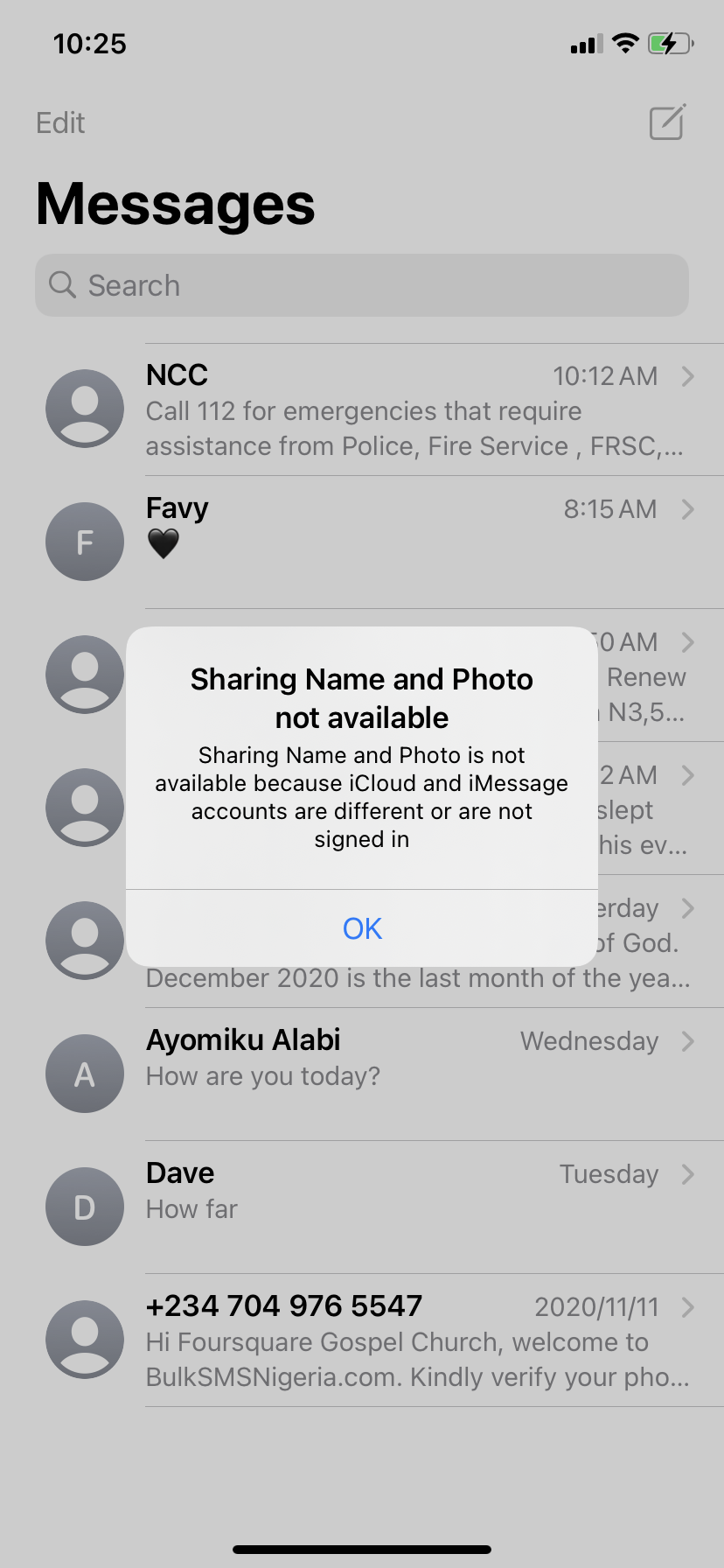This screenshot has width=724, height=1568.
Task: Compose a new message
Action: pyautogui.click(x=666, y=122)
